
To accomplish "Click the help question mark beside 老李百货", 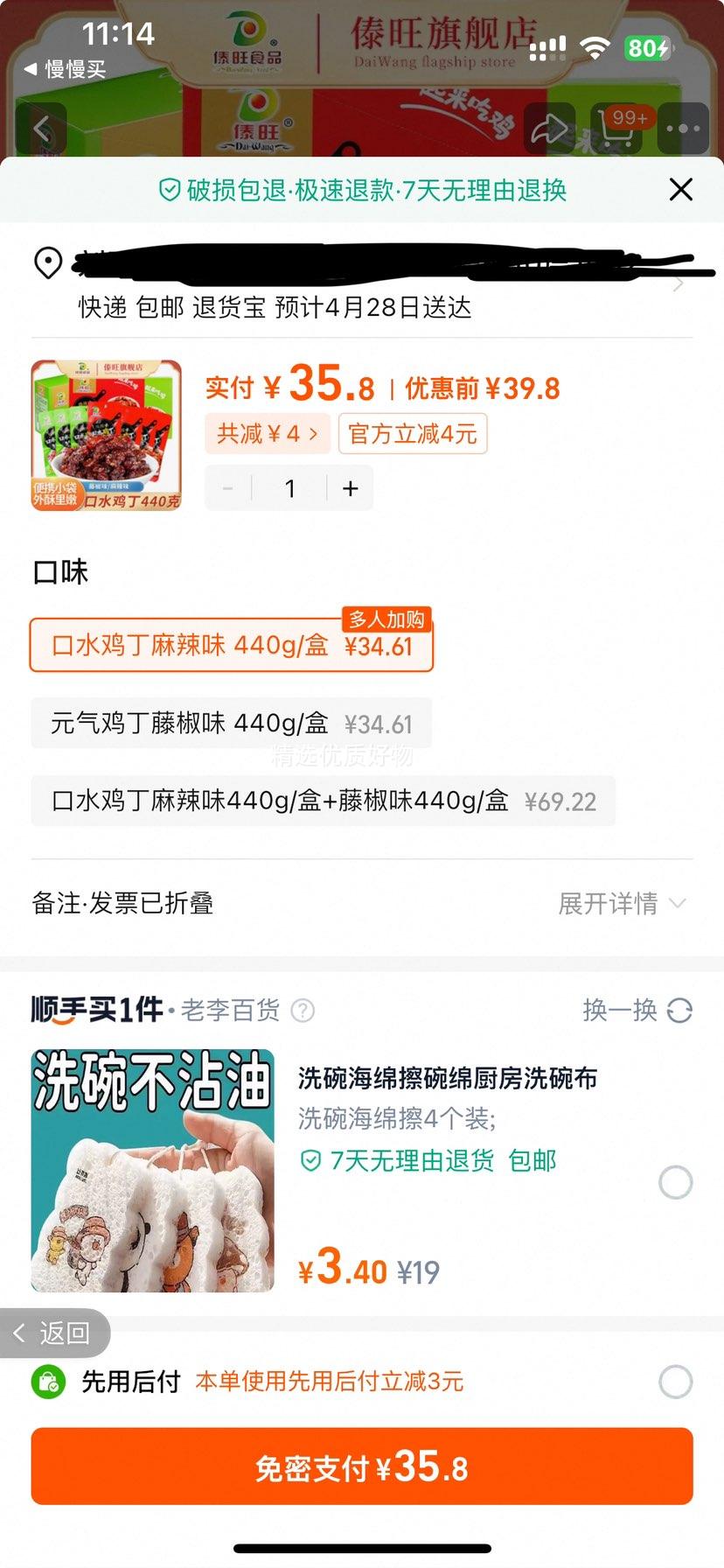I will [302, 1011].
